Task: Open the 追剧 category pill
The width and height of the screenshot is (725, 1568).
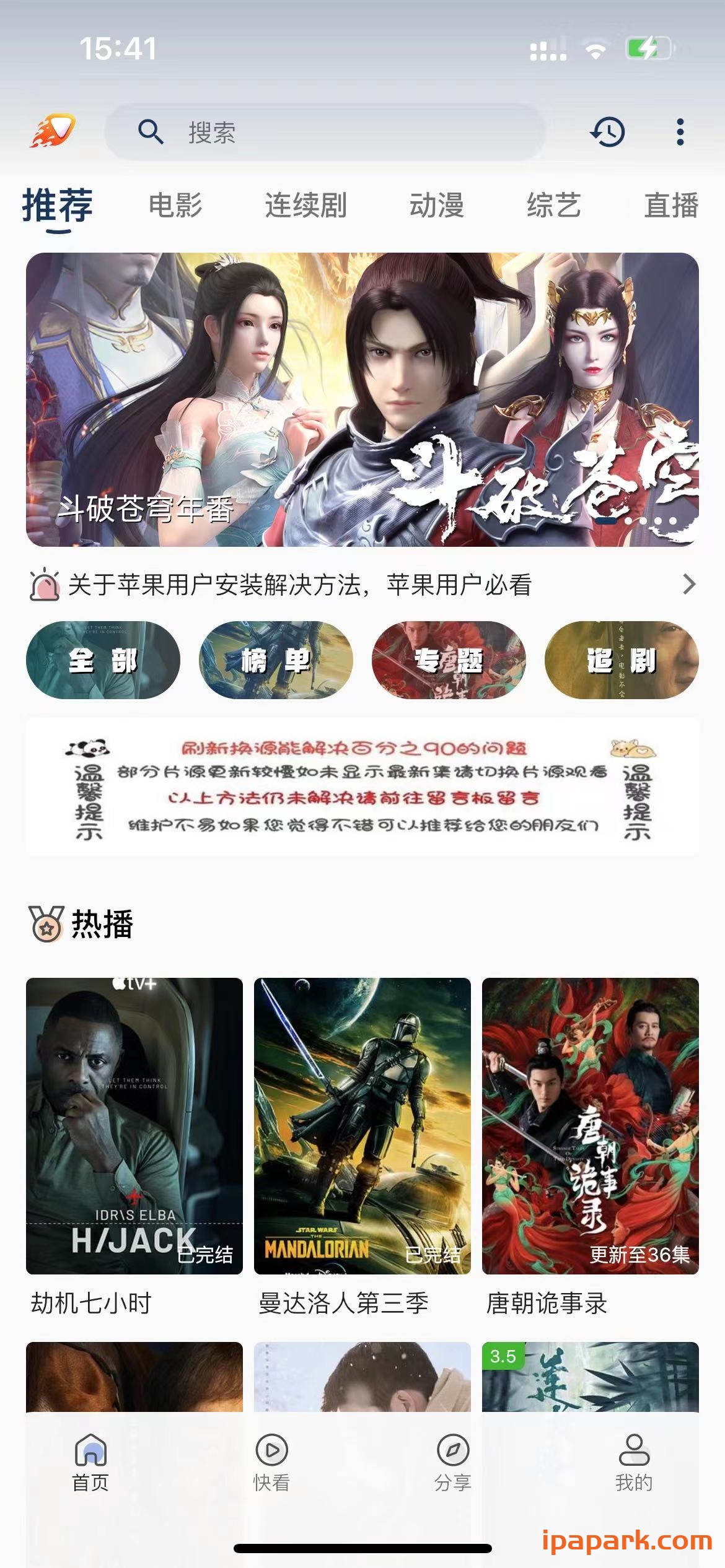Action: [620, 660]
